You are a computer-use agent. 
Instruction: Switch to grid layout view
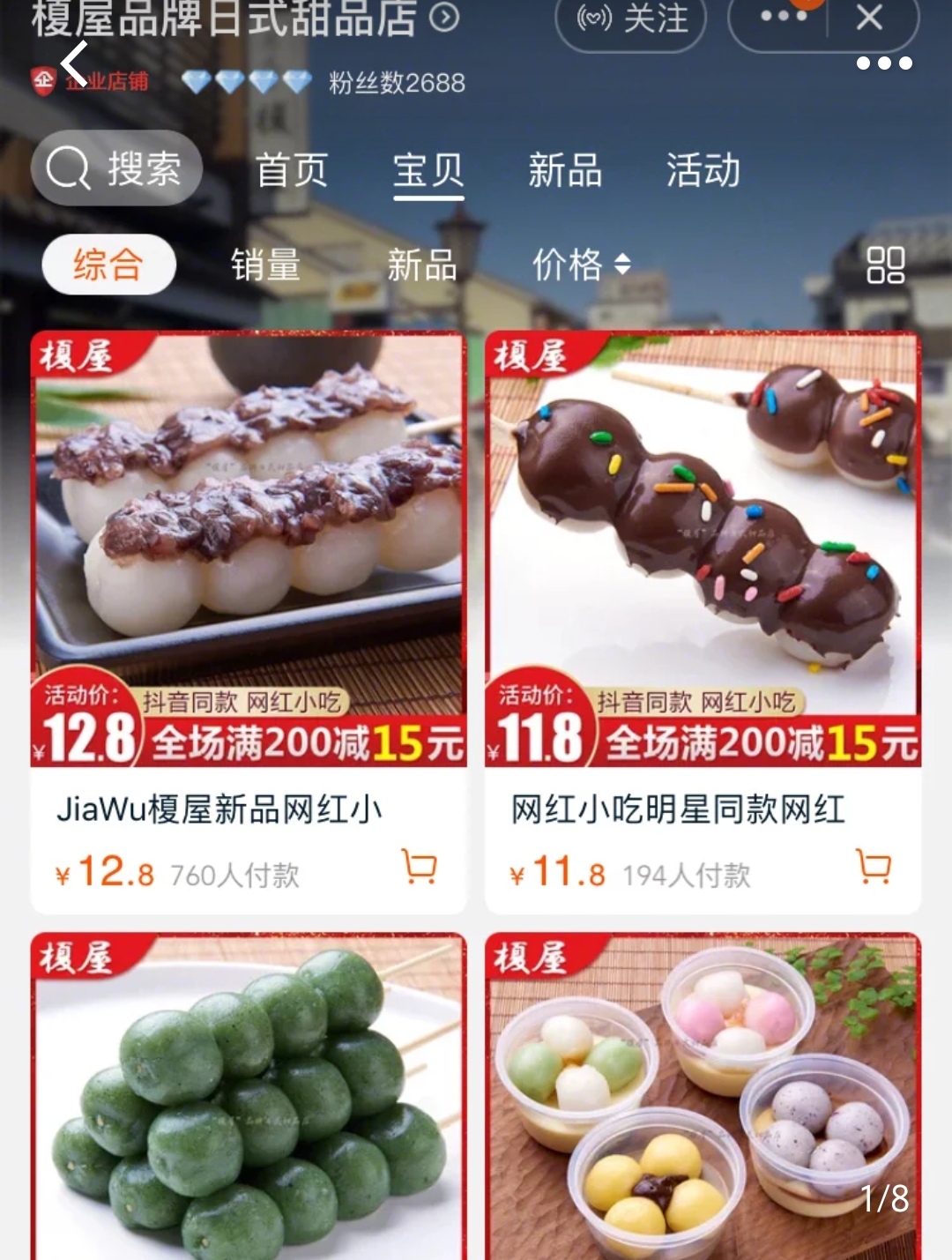(x=888, y=265)
